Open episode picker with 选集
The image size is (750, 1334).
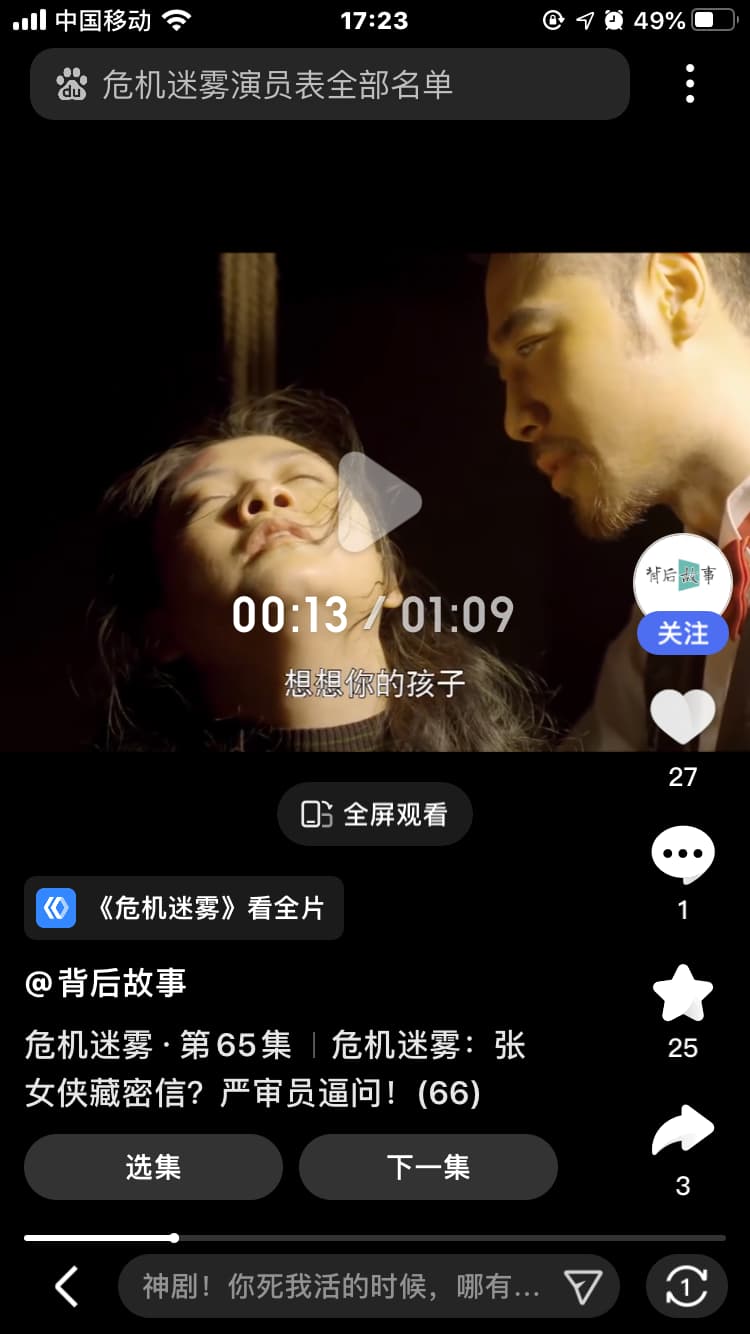tap(153, 1167)
